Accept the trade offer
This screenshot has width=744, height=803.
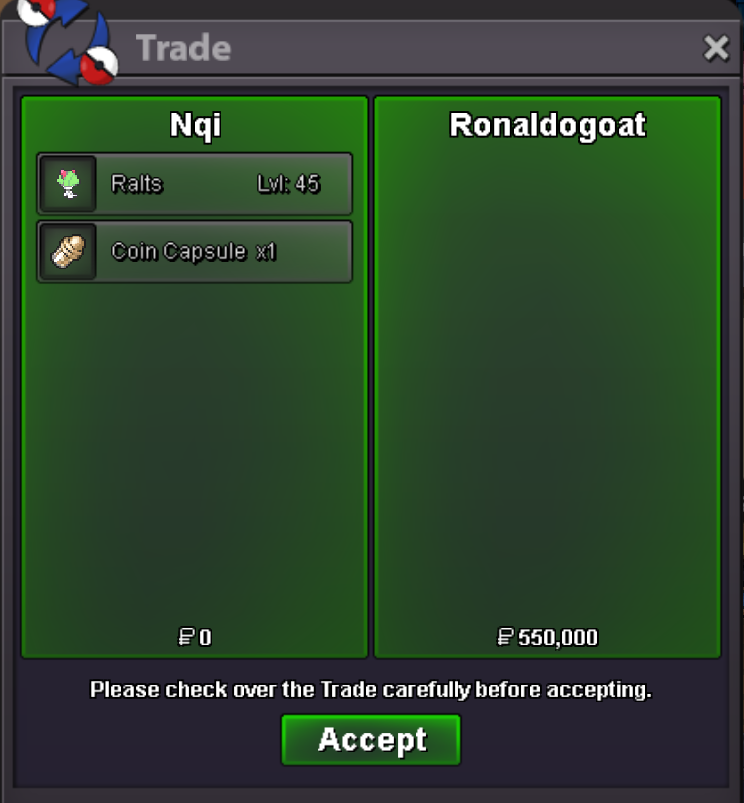click(x=371, y=740)
